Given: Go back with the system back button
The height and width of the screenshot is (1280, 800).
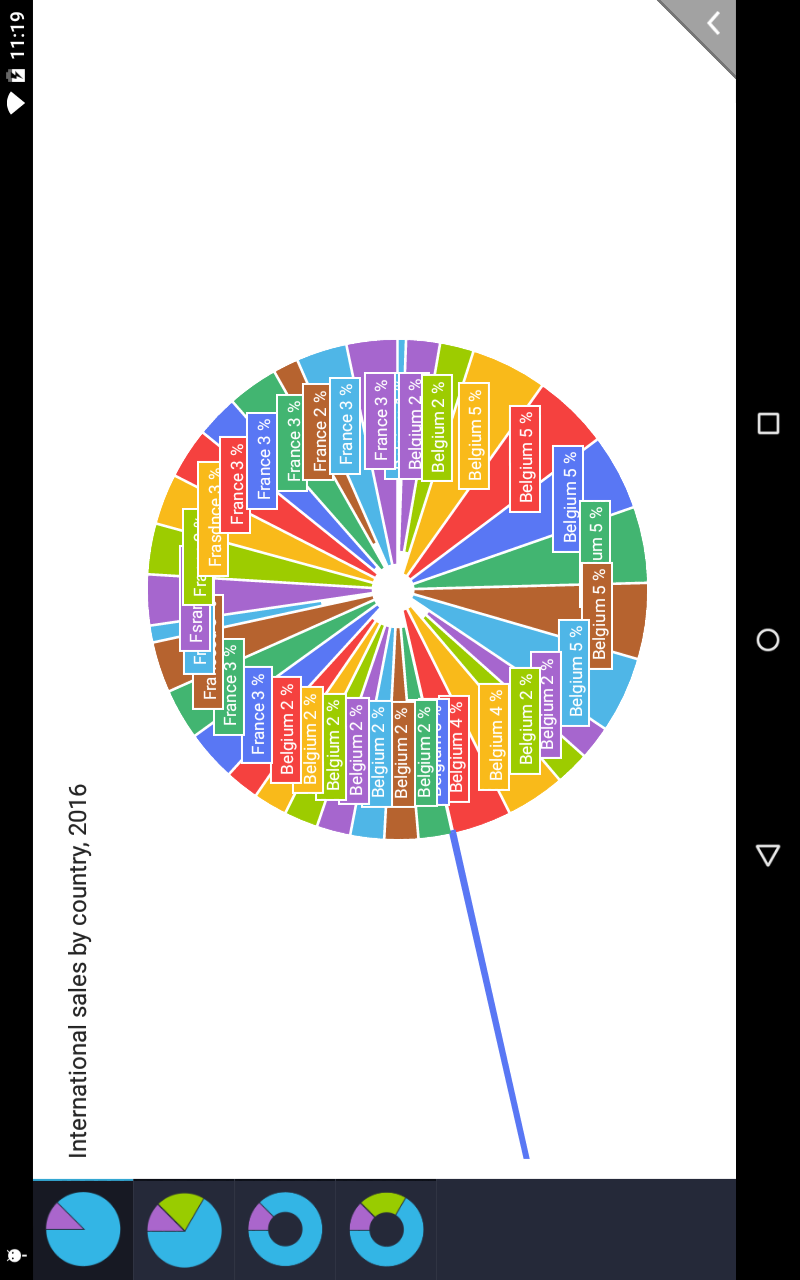Looking at the screenshot, I should [x=768, y=855].
